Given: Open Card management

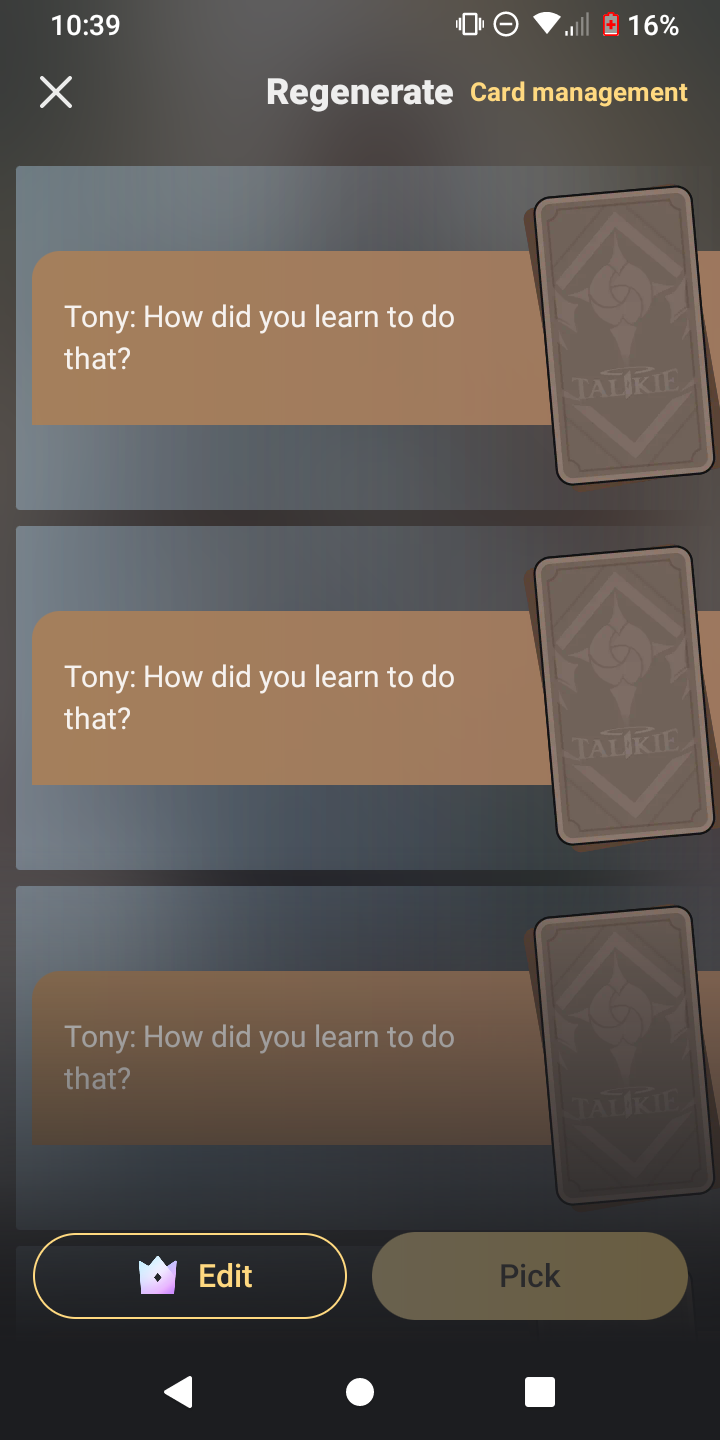Looking at the screenshot, I should click(578, 93).
